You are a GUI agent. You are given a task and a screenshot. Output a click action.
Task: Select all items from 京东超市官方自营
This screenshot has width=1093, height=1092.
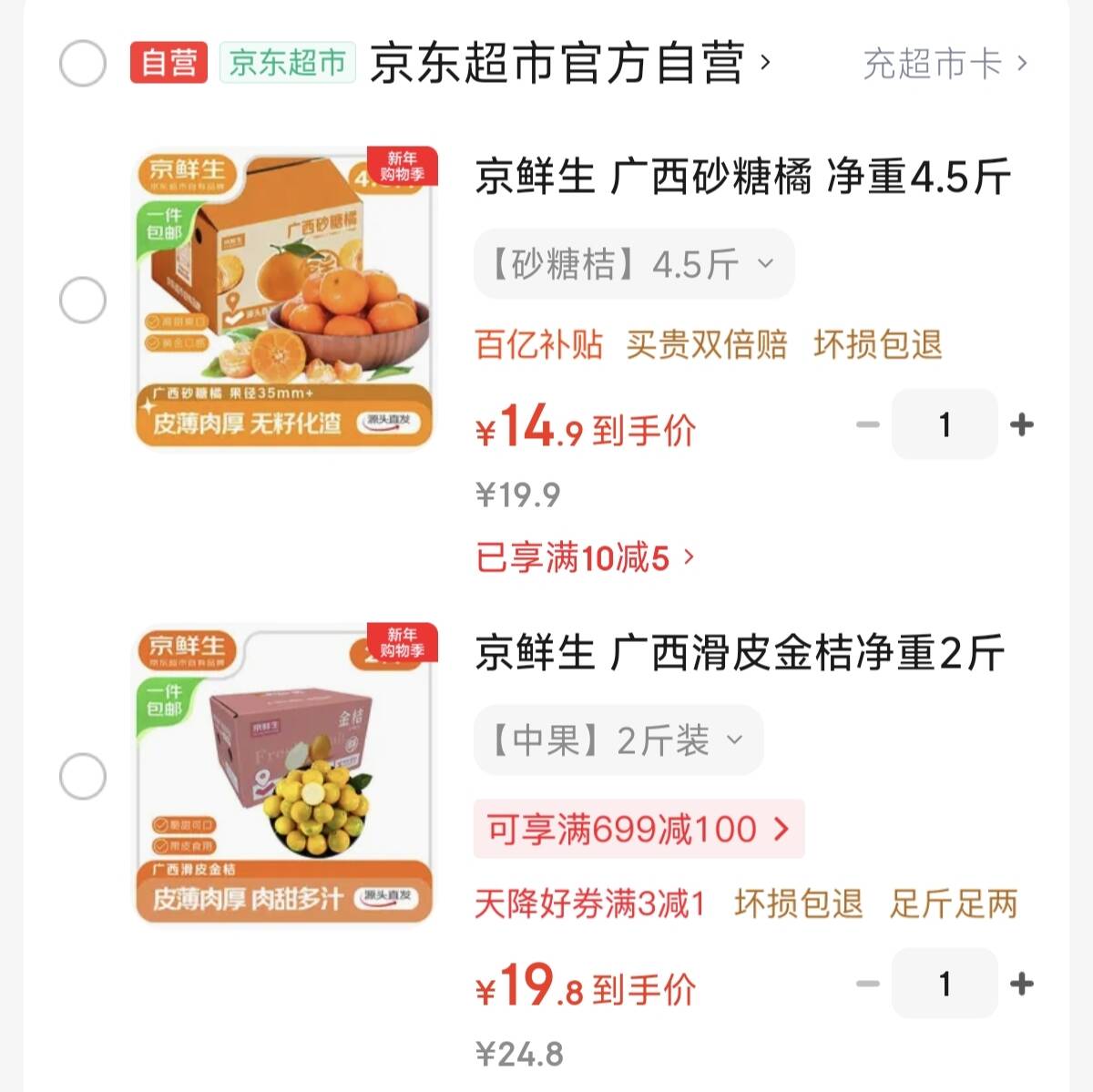point(83,64)
